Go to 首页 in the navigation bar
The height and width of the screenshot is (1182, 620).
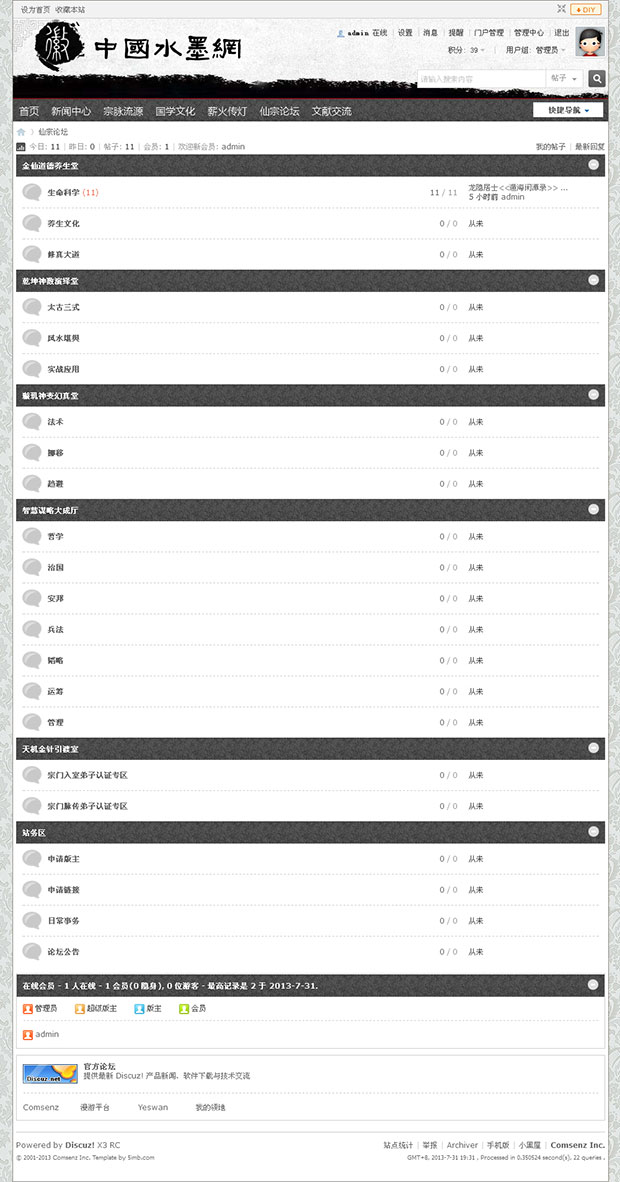(29, 111)
